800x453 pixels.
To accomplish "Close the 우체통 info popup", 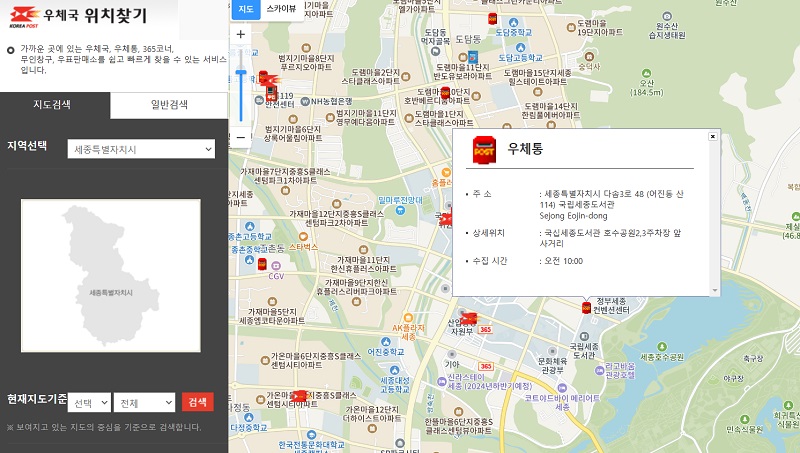I will [x=713, y=135].
